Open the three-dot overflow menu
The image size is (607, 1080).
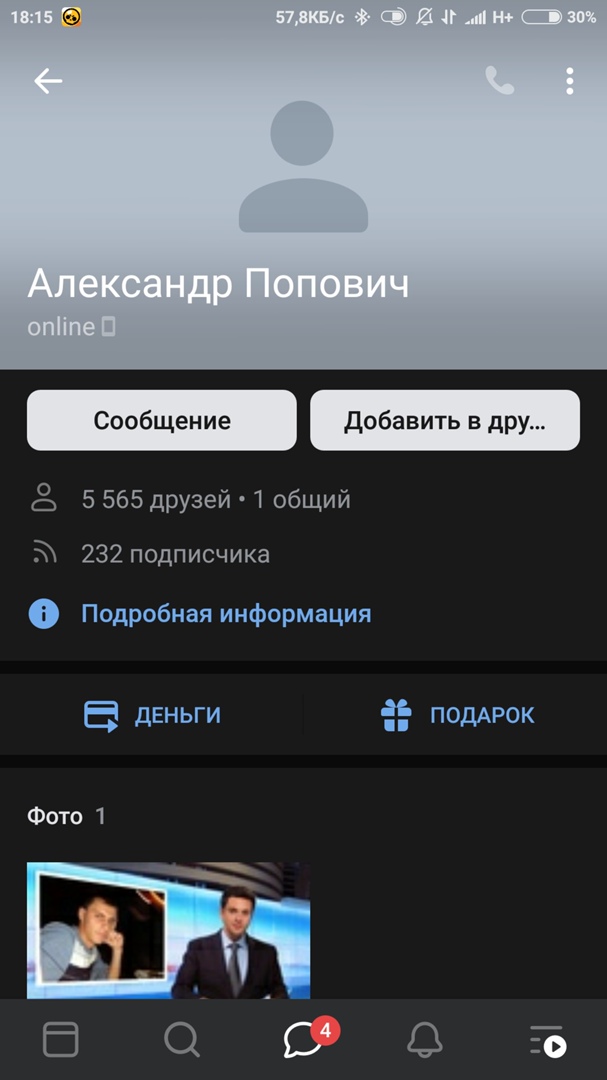coord(569,81)
